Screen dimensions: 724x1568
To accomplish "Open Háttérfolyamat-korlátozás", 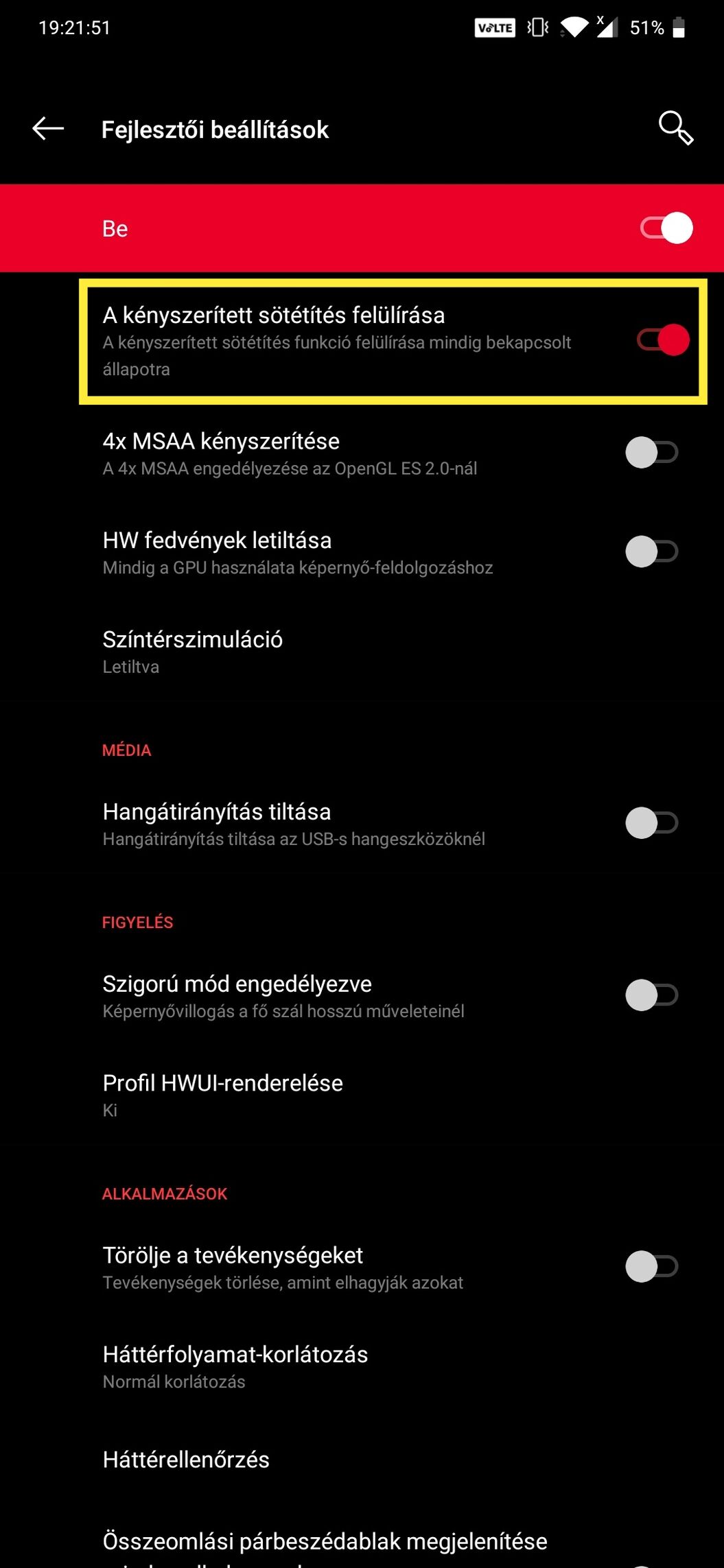I will click(x=362, y=1366).
